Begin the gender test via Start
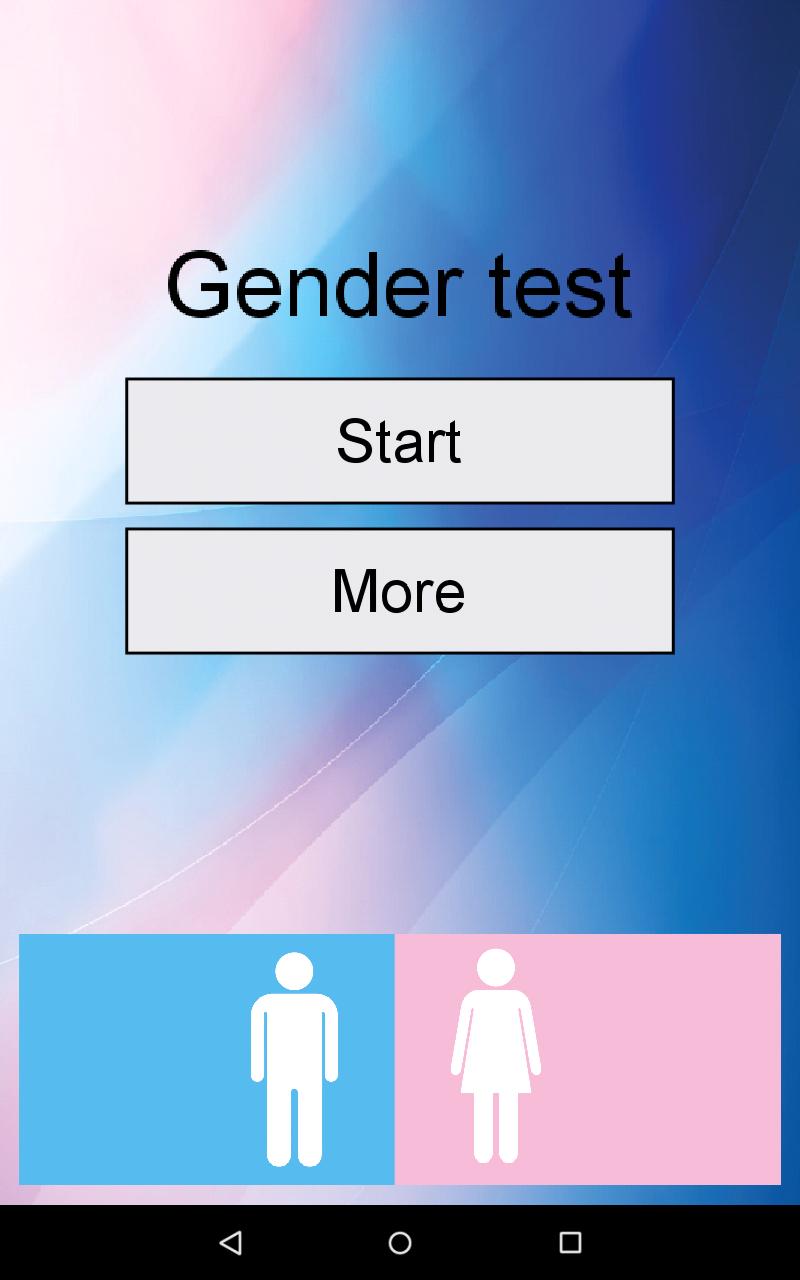Image resolution: width=800 pixels, height=1280 pixels. (399, 440)
